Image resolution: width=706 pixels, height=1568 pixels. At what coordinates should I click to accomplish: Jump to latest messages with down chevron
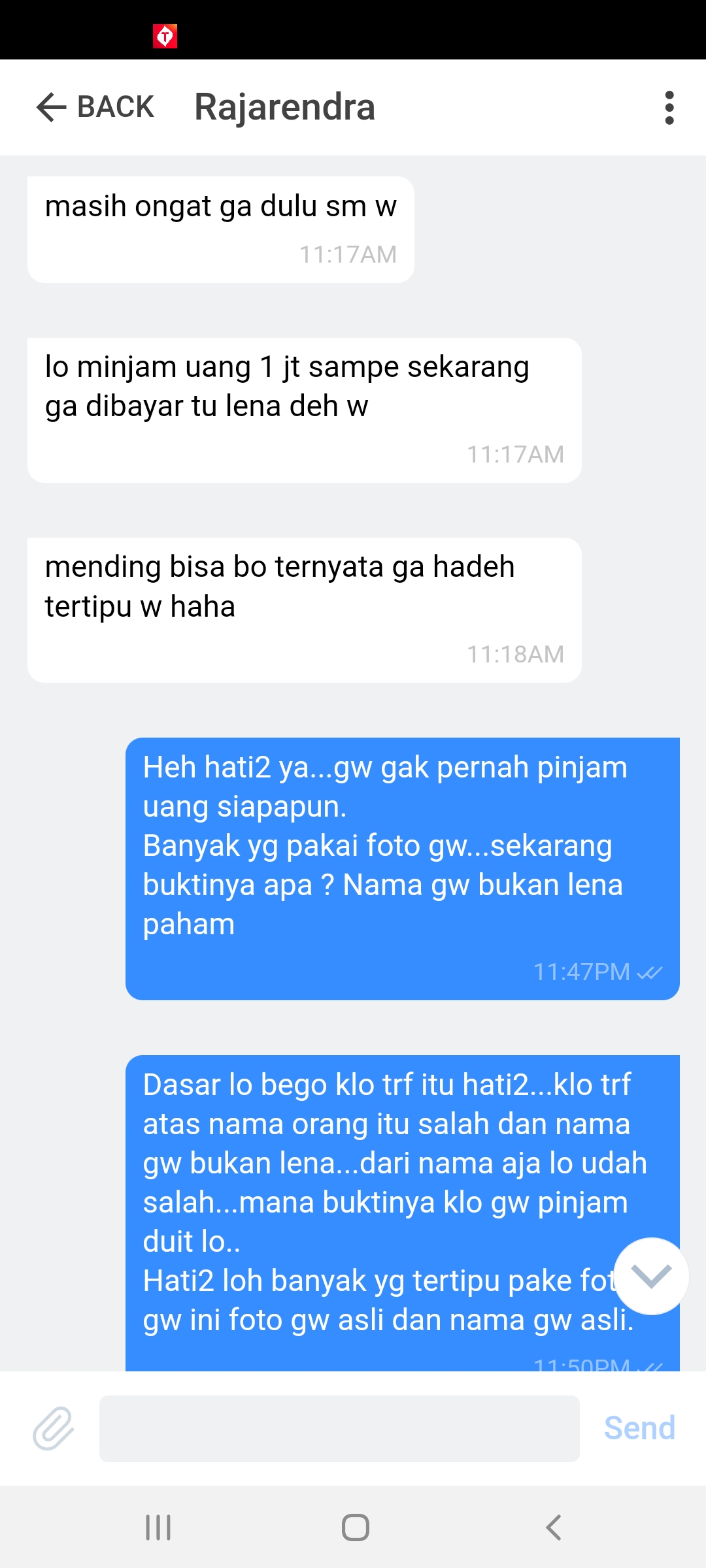651,1276
